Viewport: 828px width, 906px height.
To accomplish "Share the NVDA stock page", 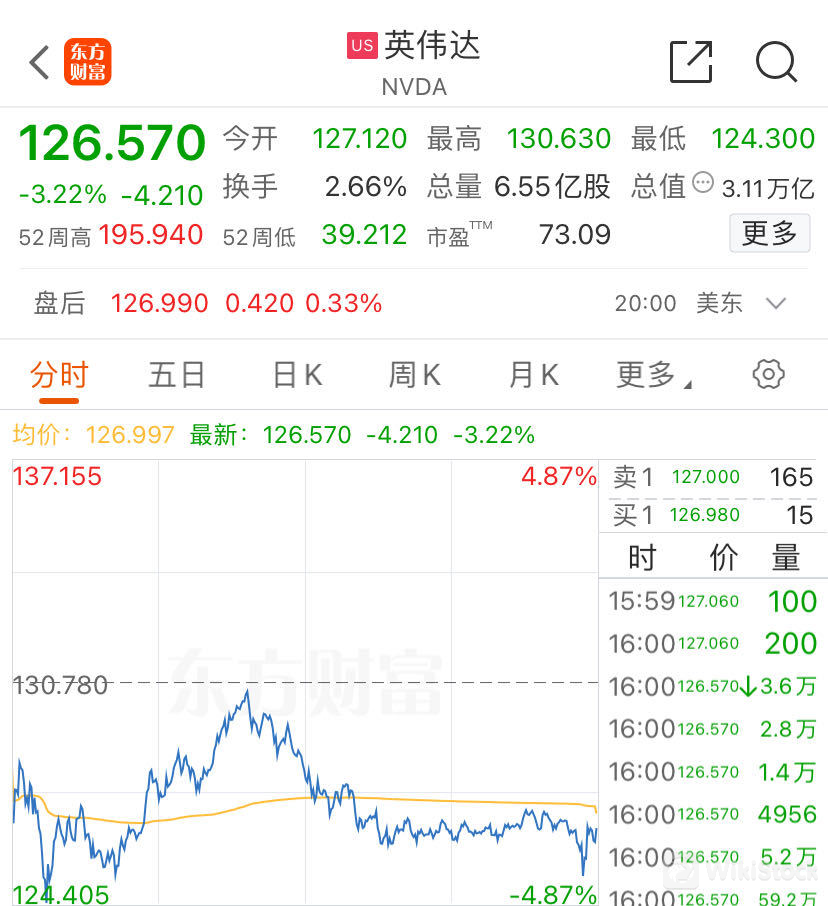I will [691, 62].
